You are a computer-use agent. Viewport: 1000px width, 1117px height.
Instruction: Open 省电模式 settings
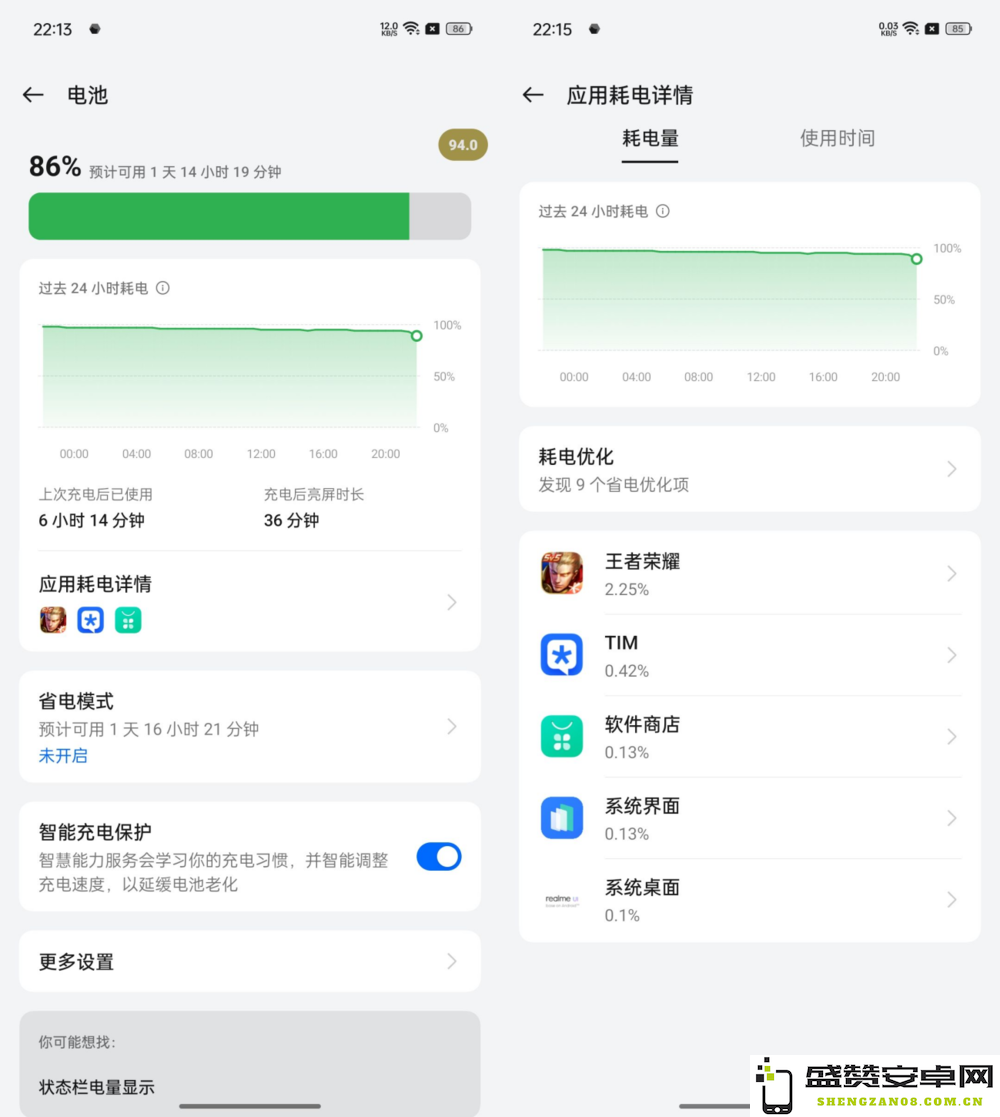pos(249,727)
